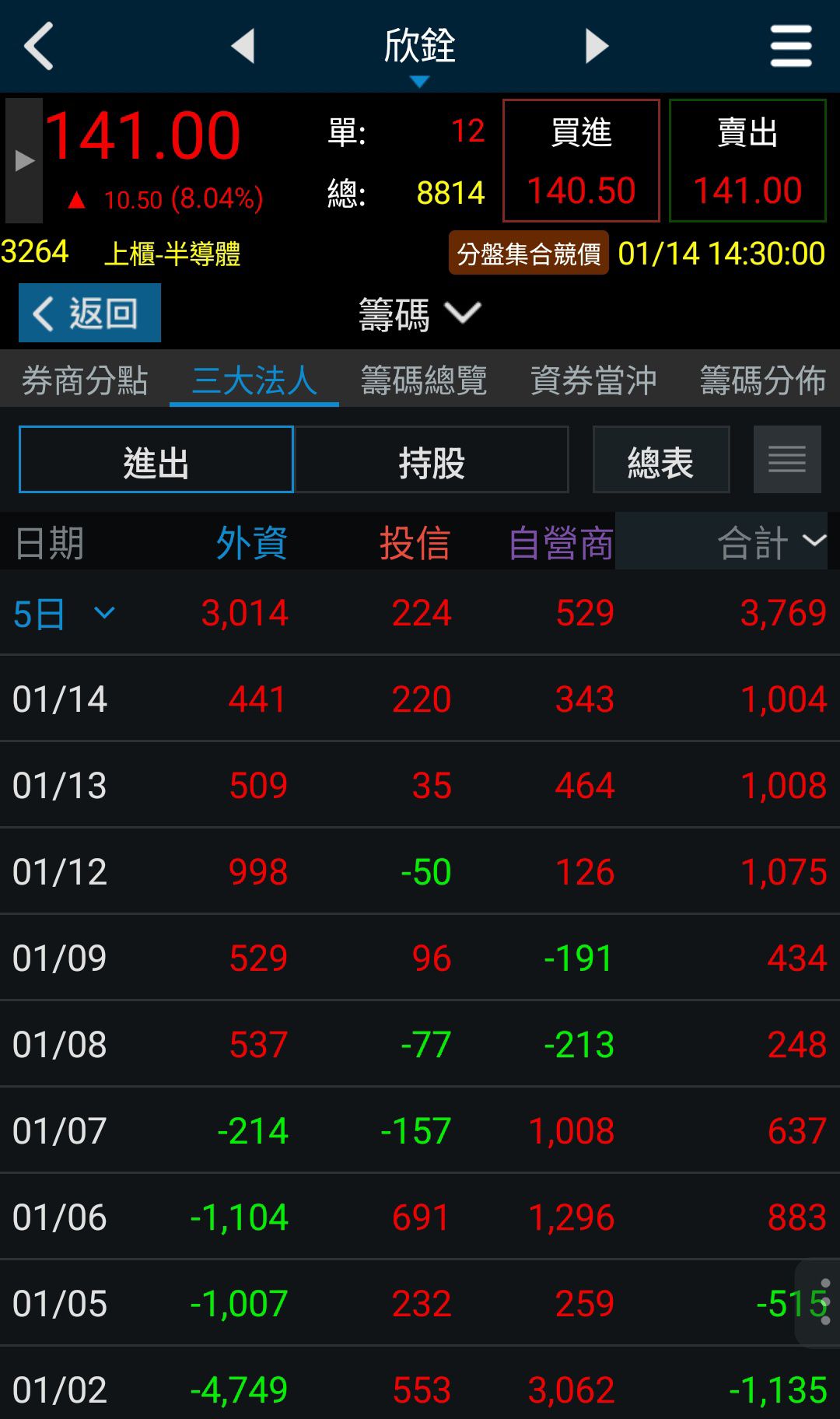Open the hamburger menu

790,46
